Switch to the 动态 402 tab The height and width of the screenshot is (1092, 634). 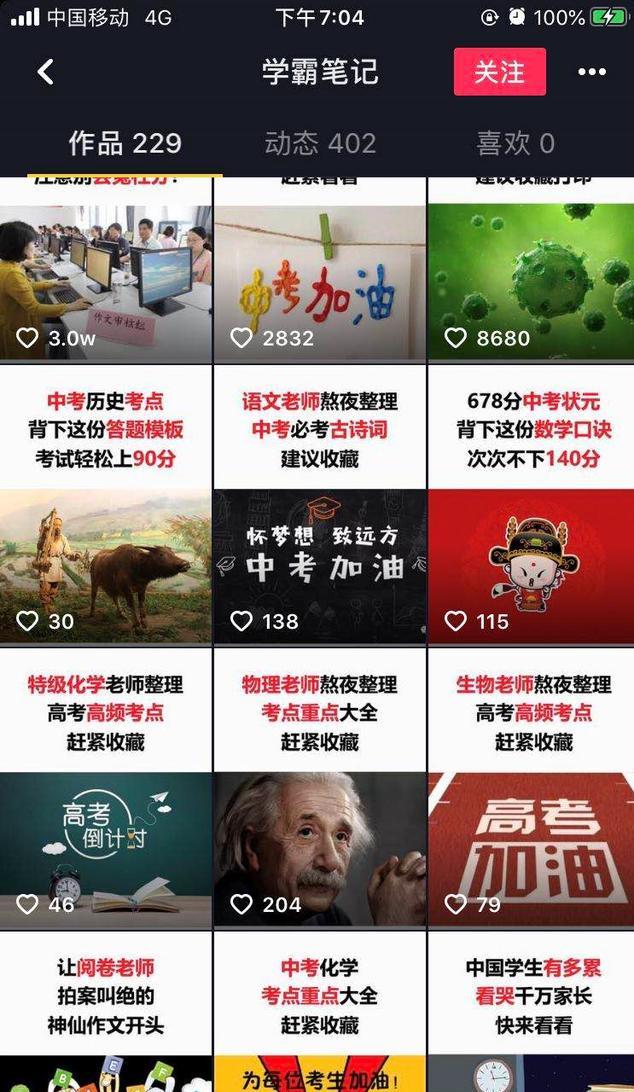[320, 143]
